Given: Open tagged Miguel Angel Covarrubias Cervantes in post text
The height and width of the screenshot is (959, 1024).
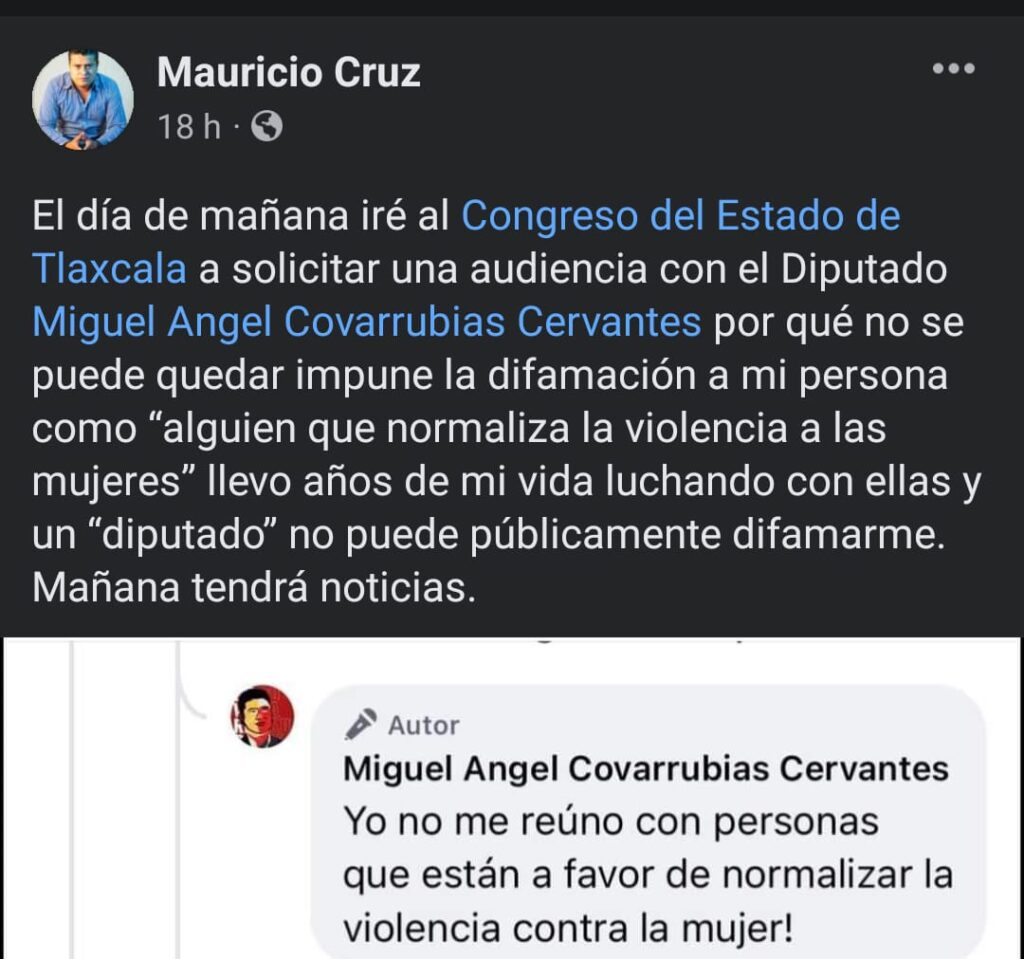Looking at the screenshot, I should pos(367,322).
